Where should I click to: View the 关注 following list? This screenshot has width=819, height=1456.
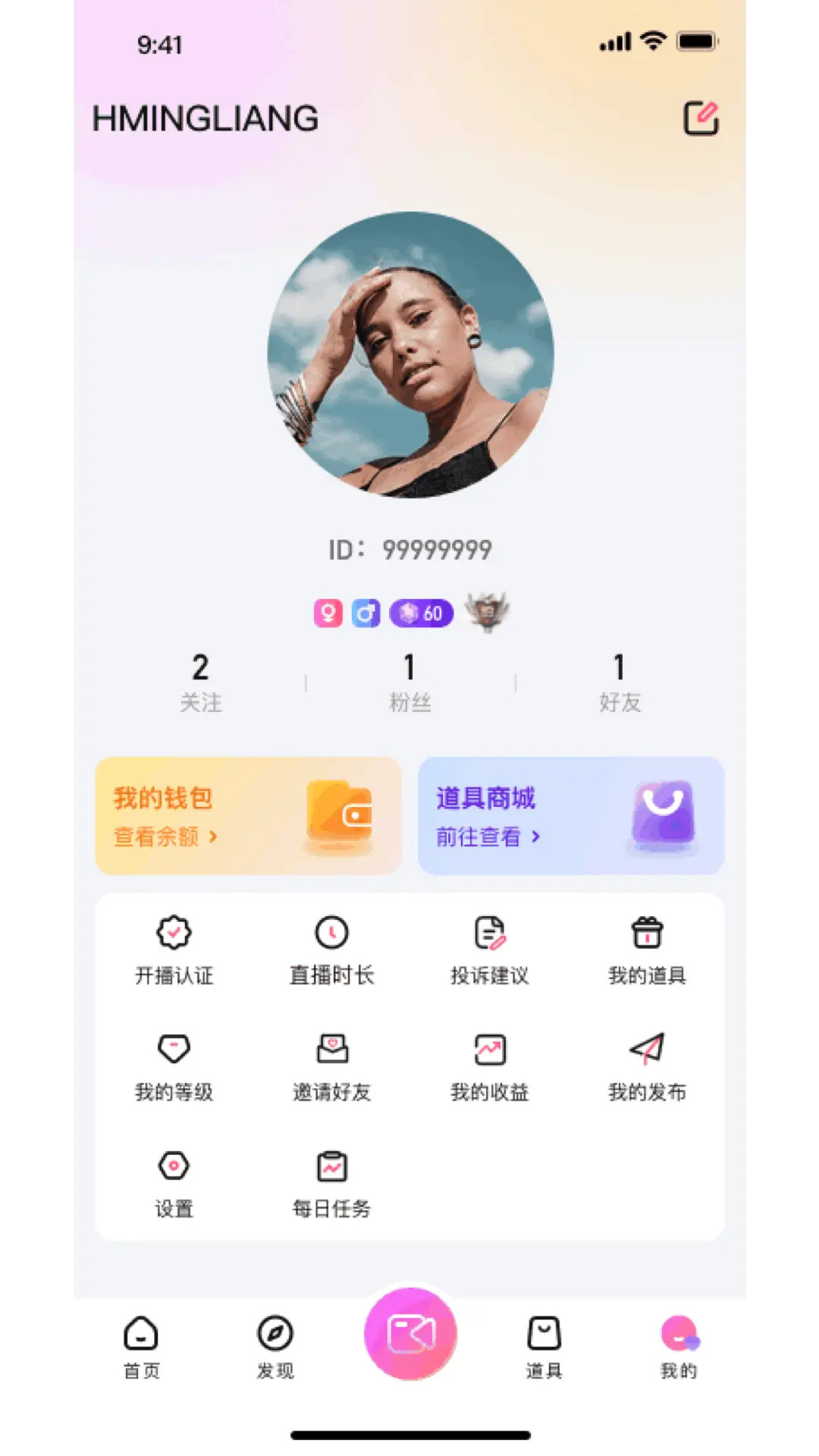point(200,682)
